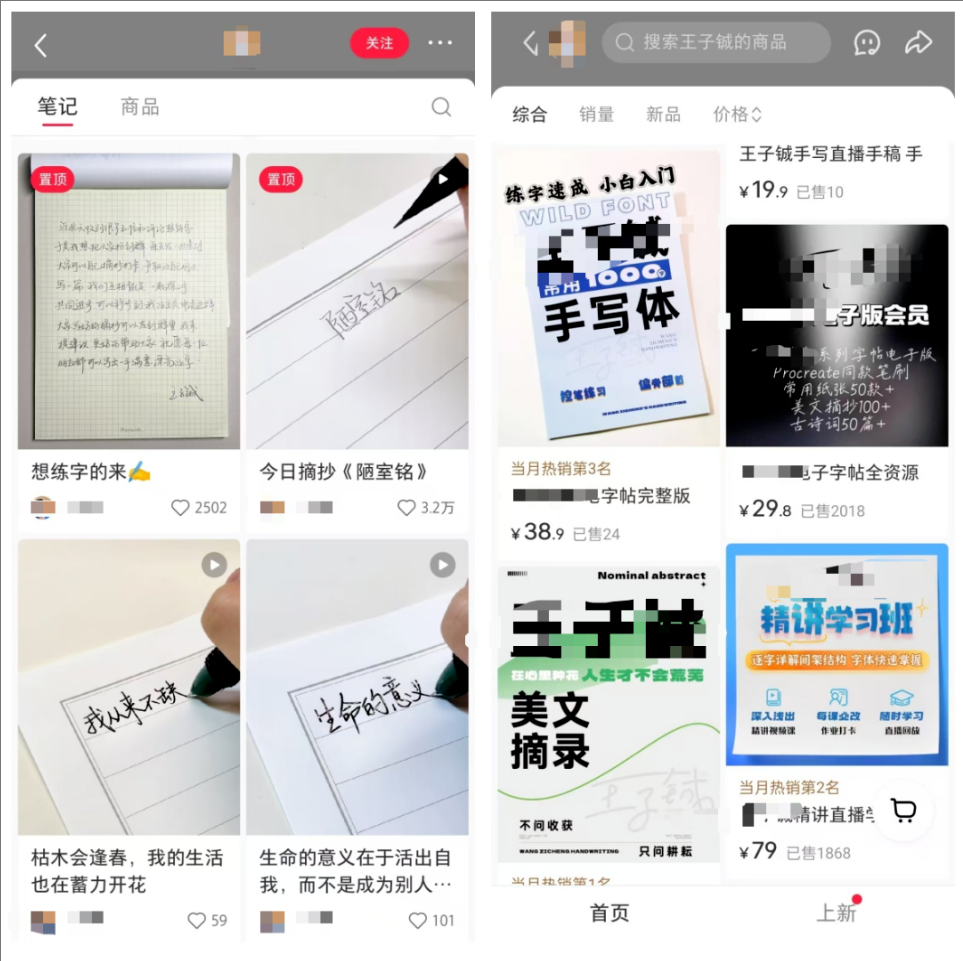This screenshot has width=963, height=961.
Task: Switch to the 上新 bottom tab
Action: click(836, 913)
